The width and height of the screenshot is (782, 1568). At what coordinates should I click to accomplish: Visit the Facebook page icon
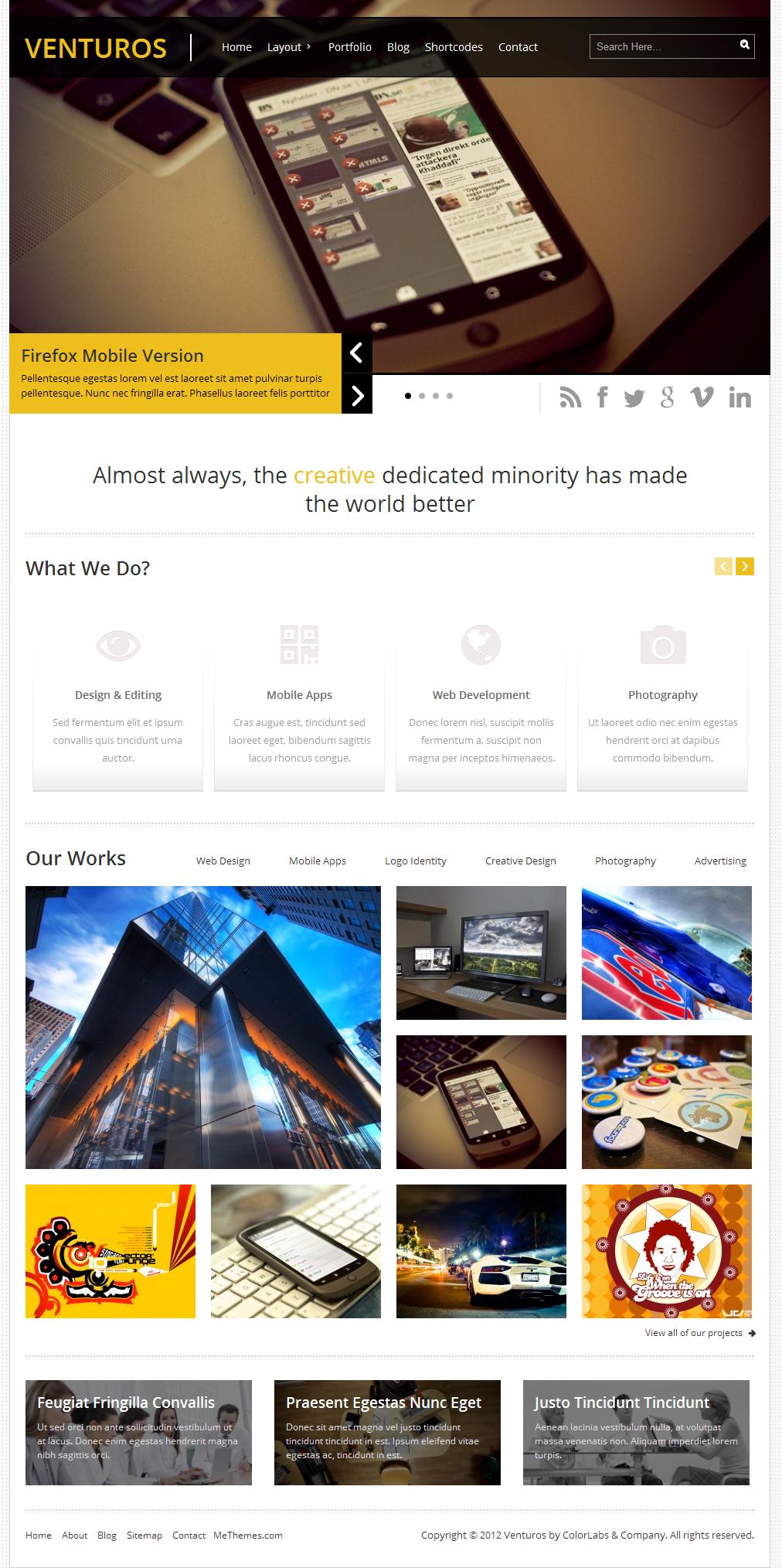(x=603, y=397)
